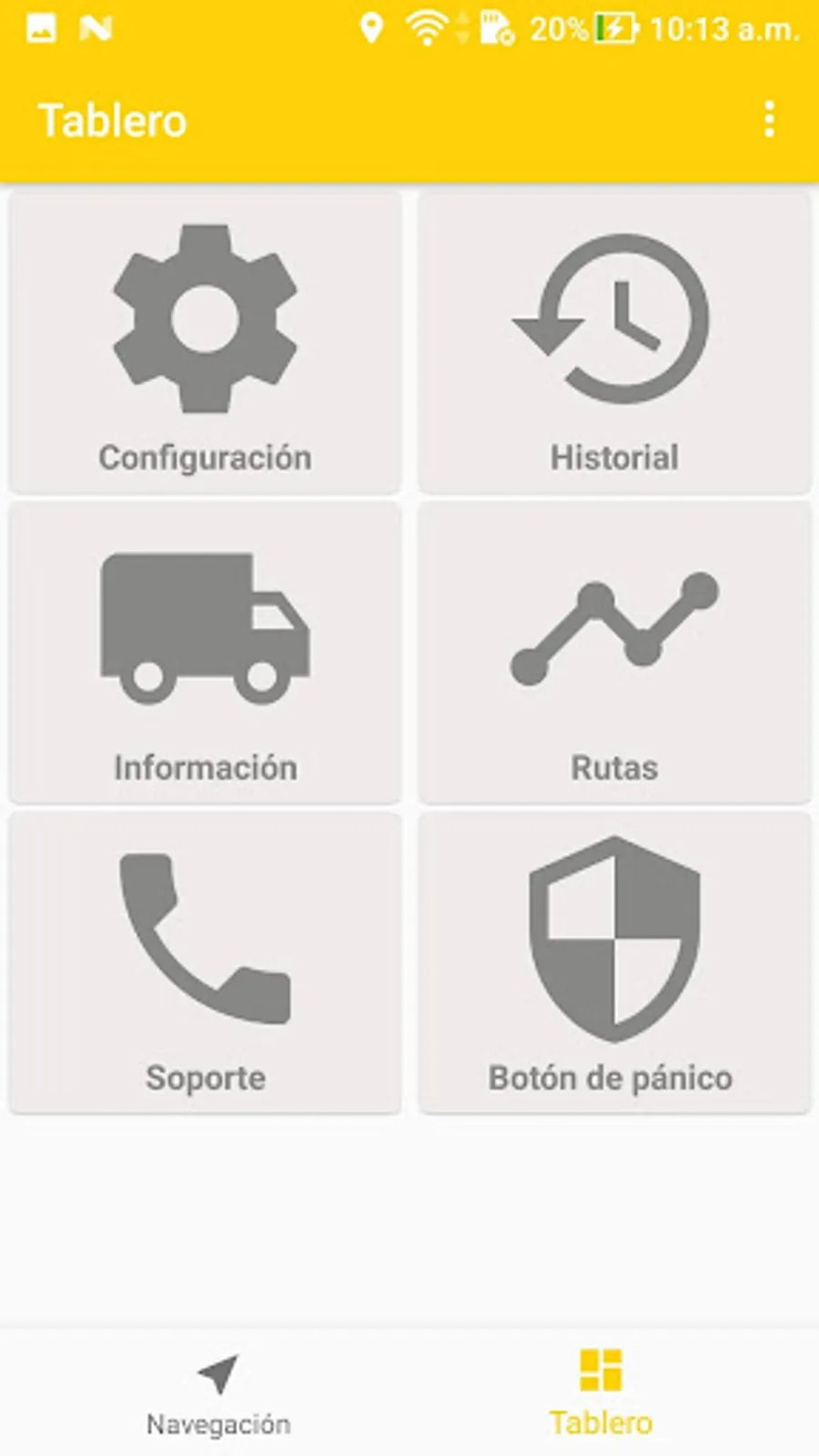Open the Información truck tile

click(205, 653)
